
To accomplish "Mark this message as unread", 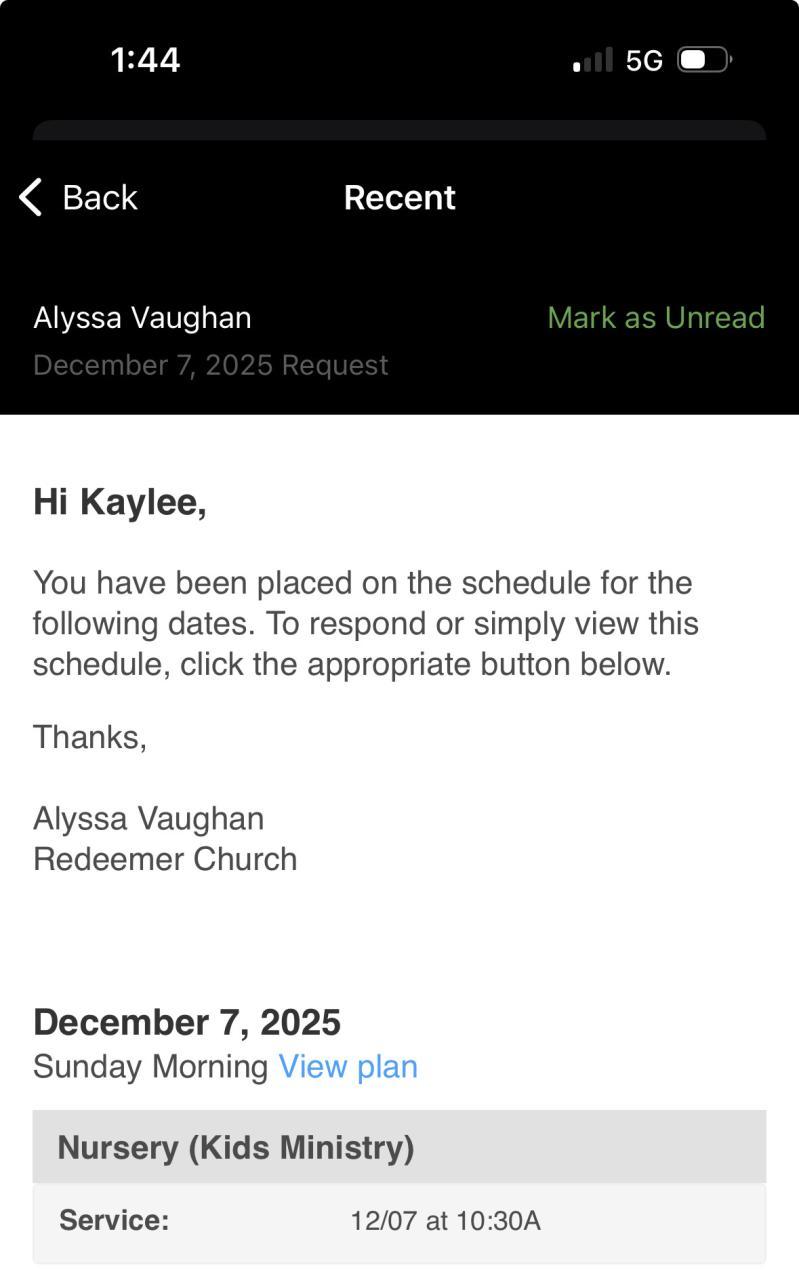I will point(656,318).
